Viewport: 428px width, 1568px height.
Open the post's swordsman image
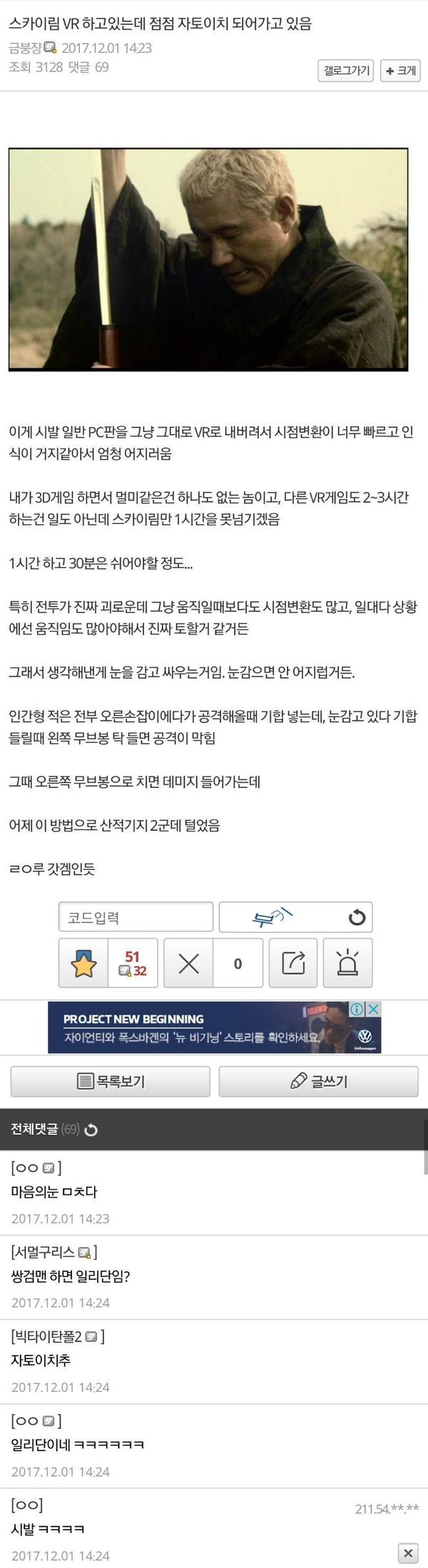[x=208, y=260]
